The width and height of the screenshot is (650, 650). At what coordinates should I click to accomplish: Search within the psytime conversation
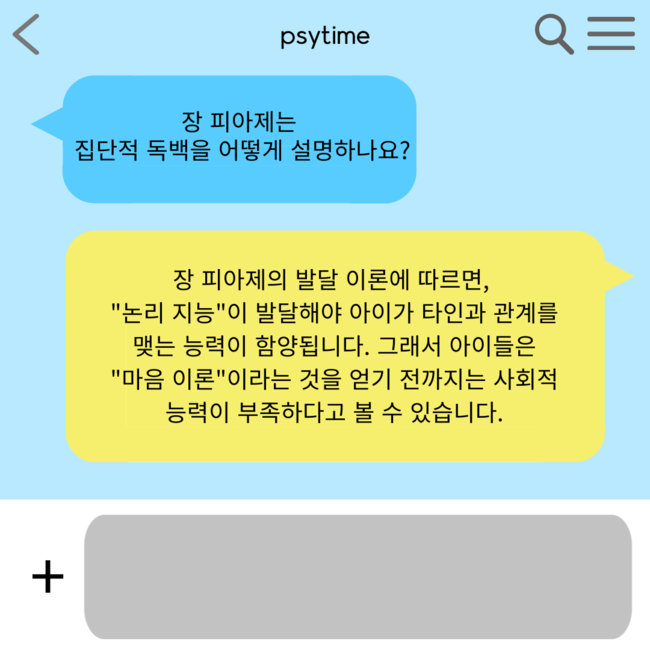(553, 34)
